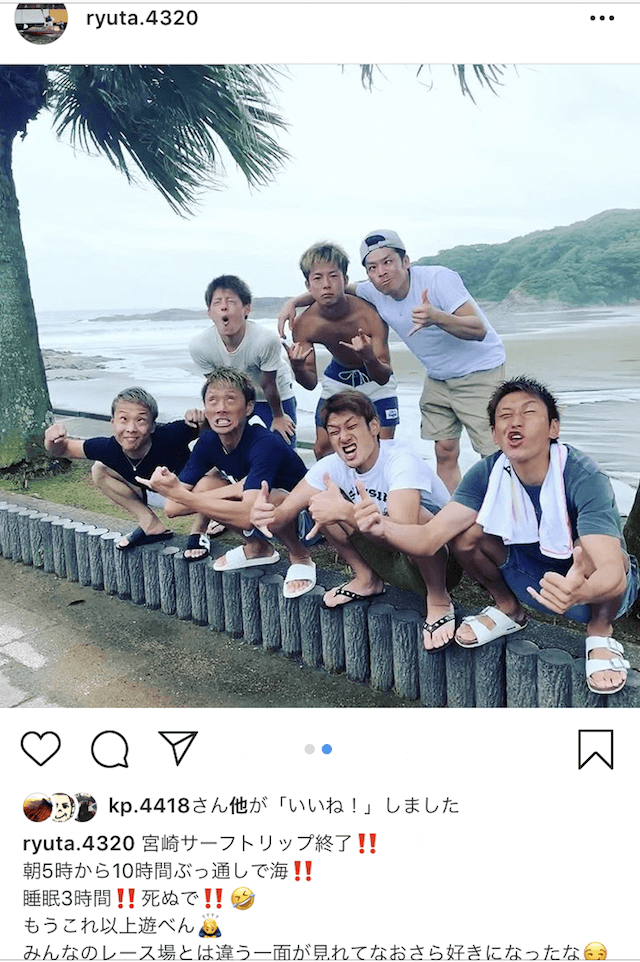Open the photo carousel image of the group
The image size is (640, 962).
point(320,385)
